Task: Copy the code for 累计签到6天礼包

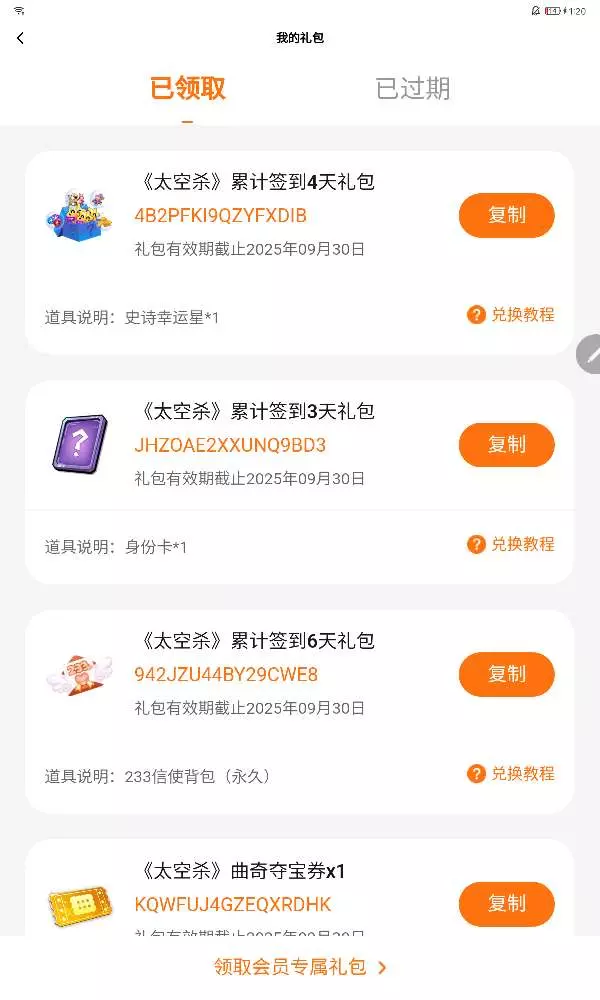Action: pos(506,674)
